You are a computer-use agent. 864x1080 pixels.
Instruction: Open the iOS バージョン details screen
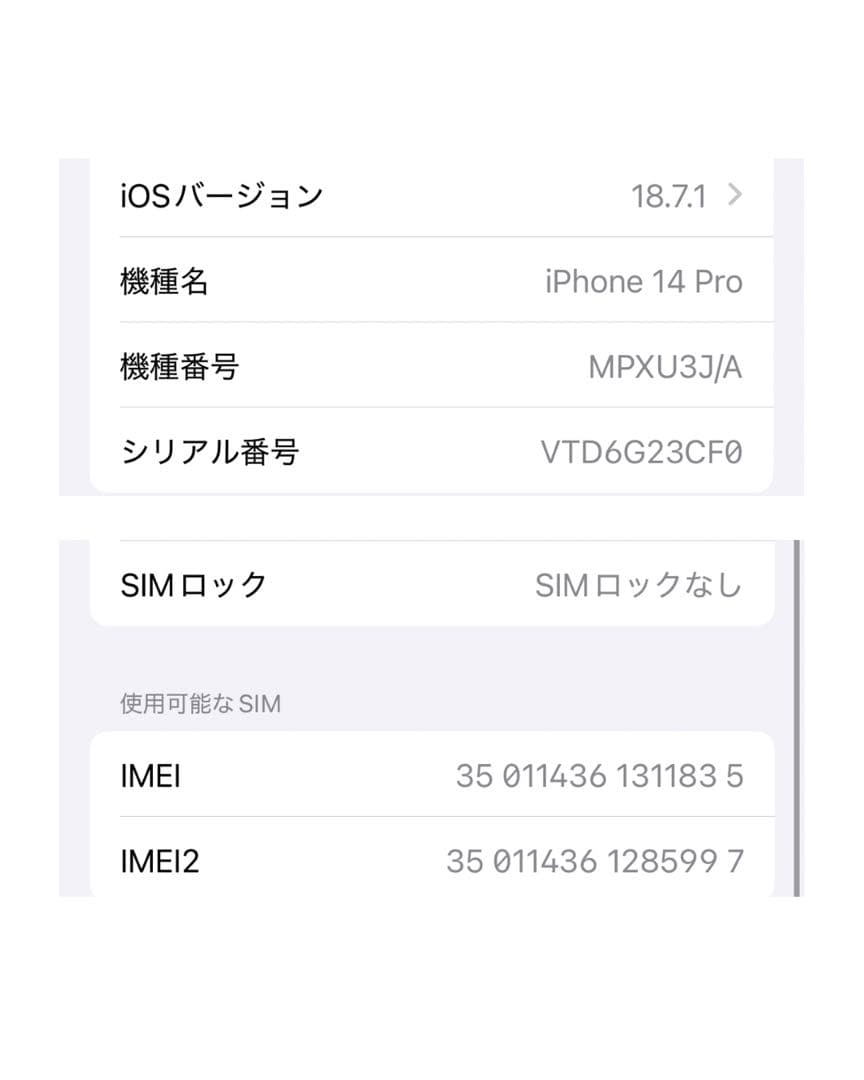[430, 195]
